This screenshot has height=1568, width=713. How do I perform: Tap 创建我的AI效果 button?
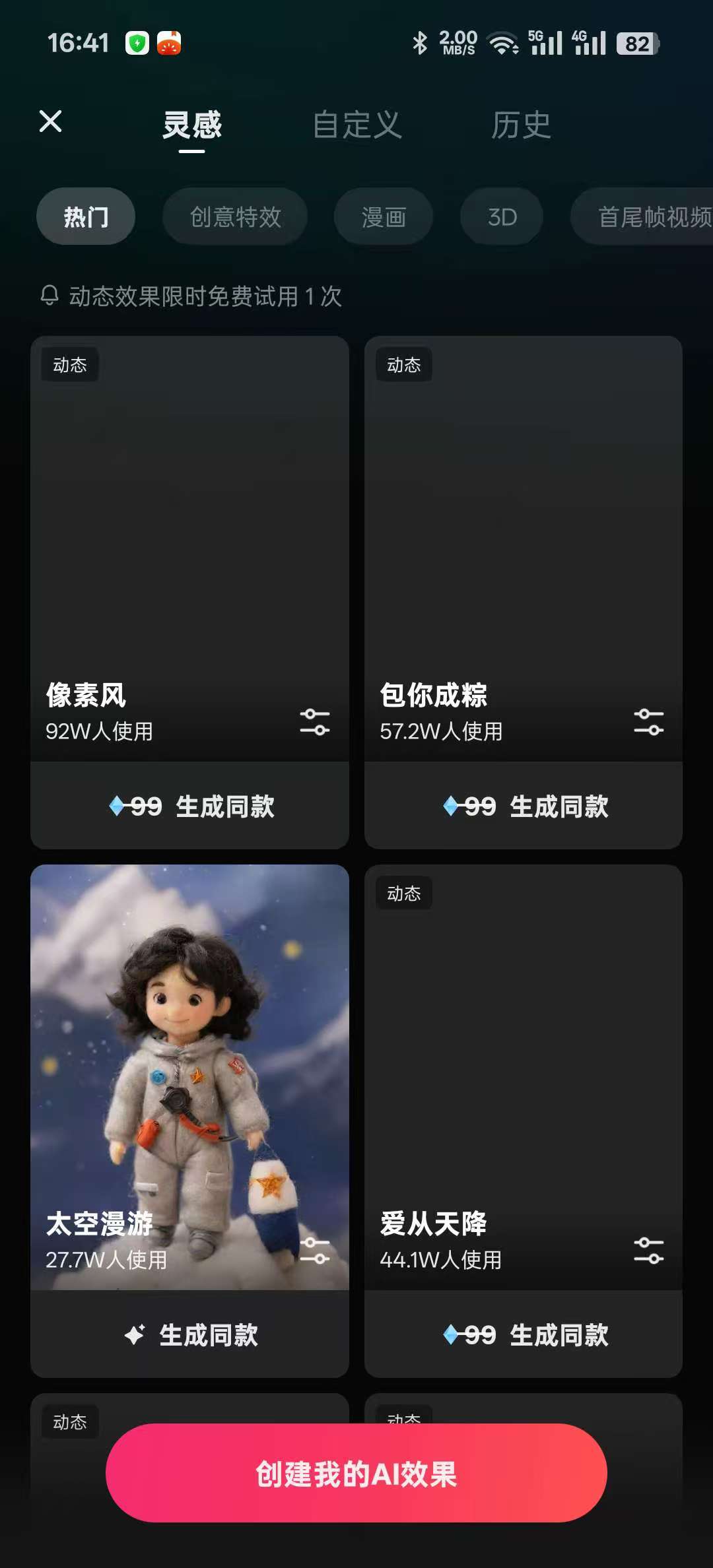pyautogui.click(x=356, y=1473)
